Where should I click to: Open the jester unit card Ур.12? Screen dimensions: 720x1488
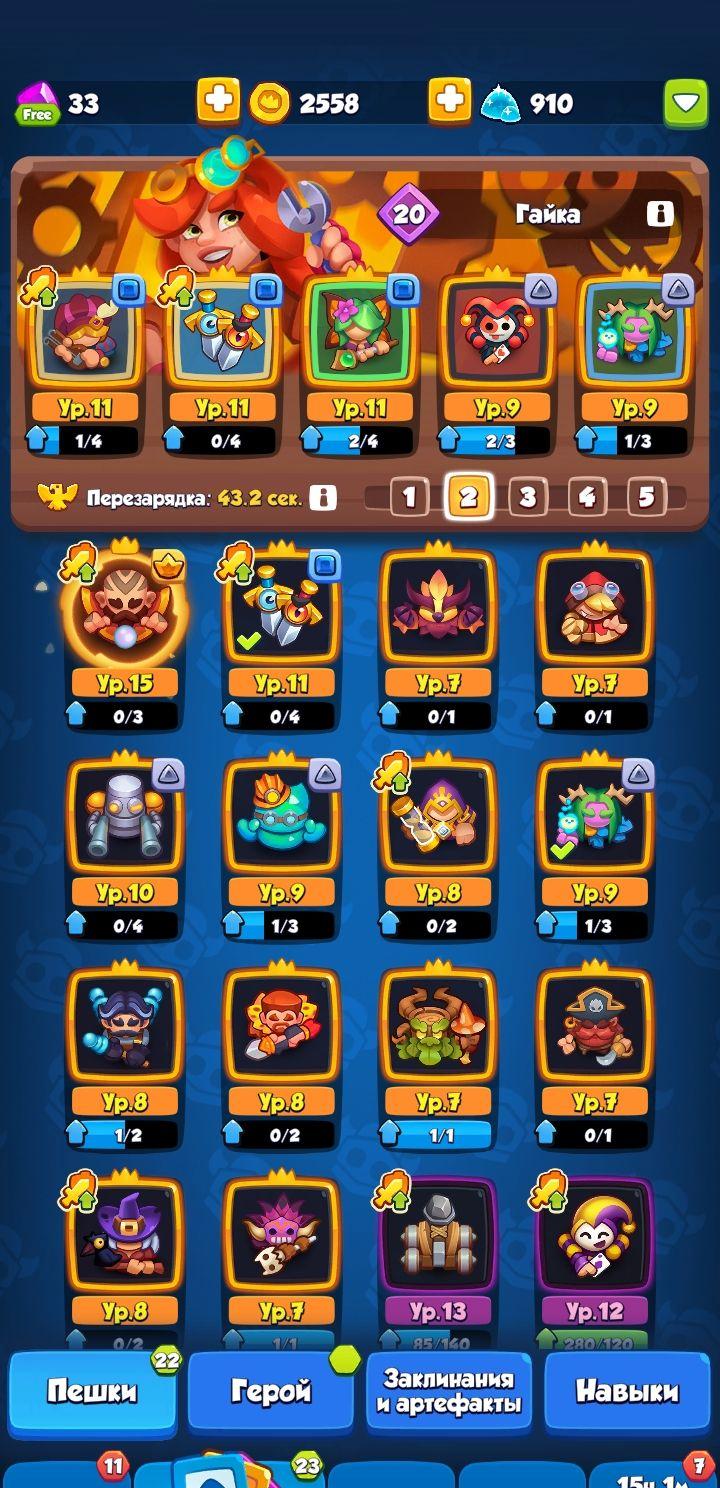[596, 1240]
